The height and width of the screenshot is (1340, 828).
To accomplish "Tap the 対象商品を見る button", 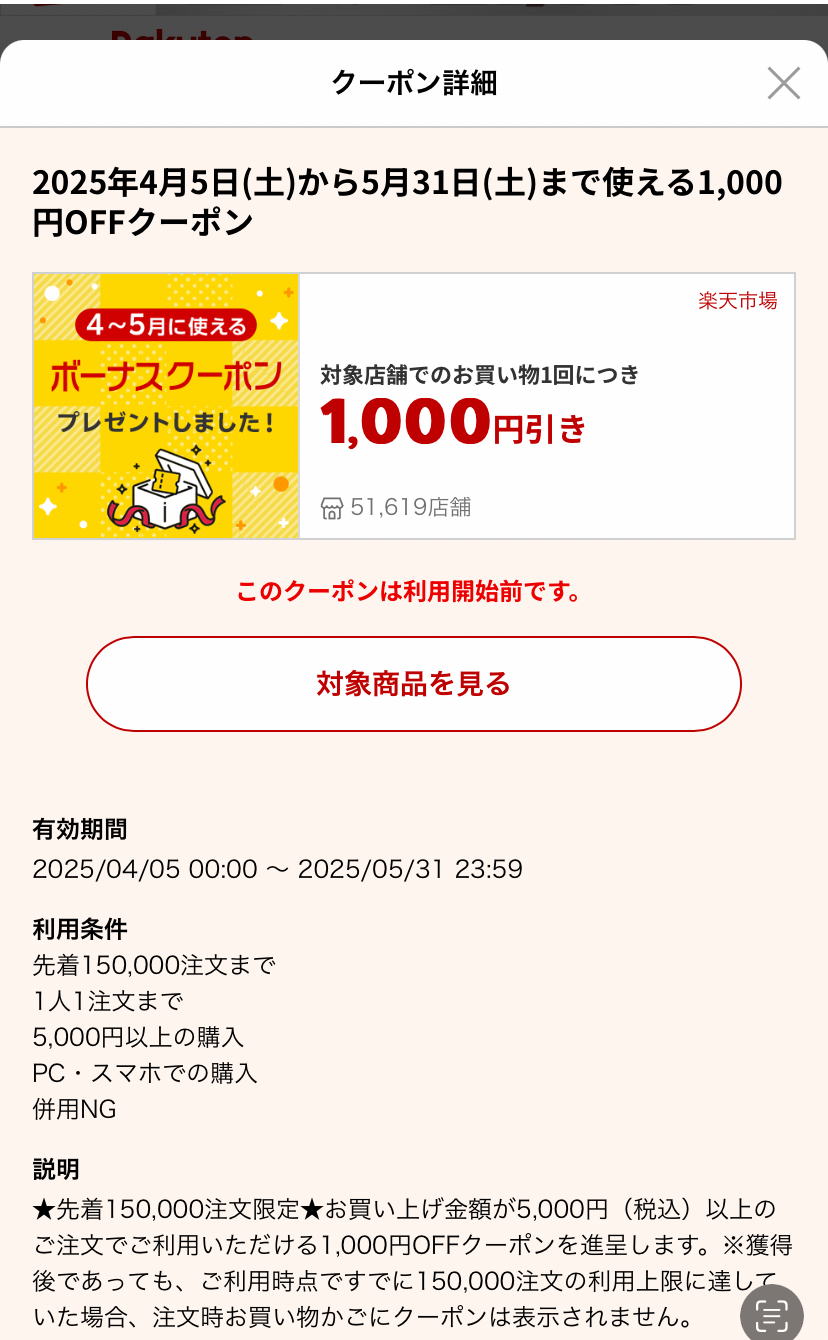I will [x=413, y=684].
